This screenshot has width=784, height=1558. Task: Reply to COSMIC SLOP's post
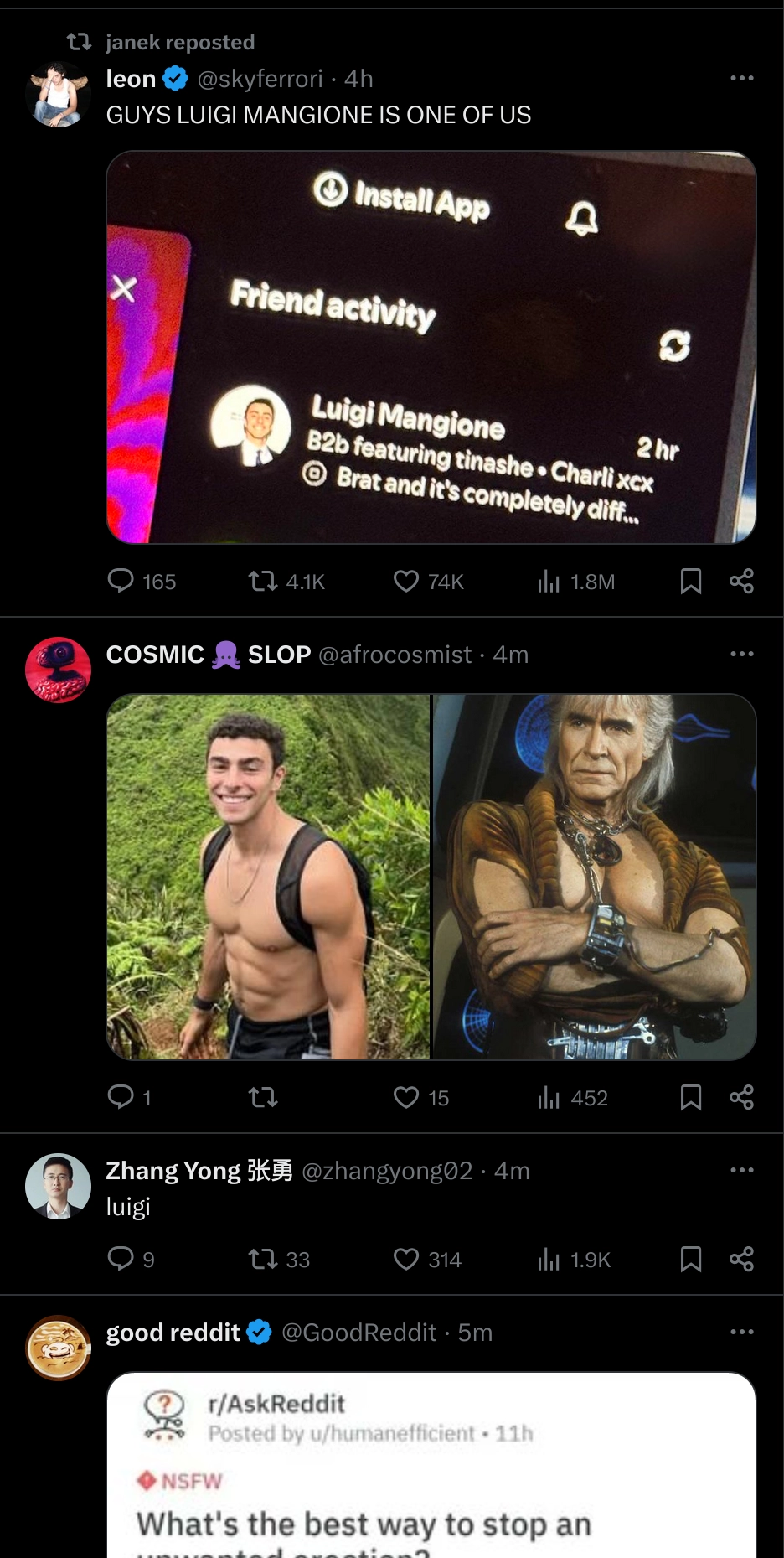click(x=121, y=1097)
